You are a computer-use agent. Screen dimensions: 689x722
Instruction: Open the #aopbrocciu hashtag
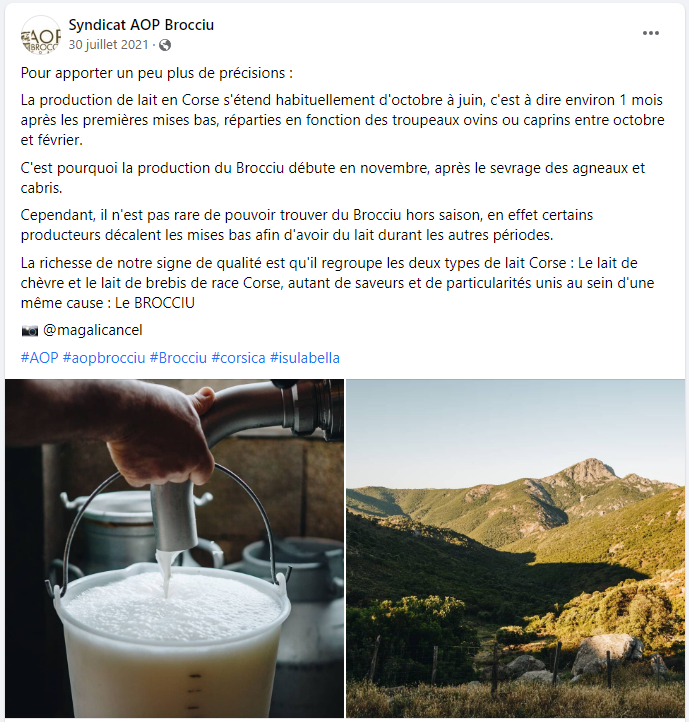103,358
